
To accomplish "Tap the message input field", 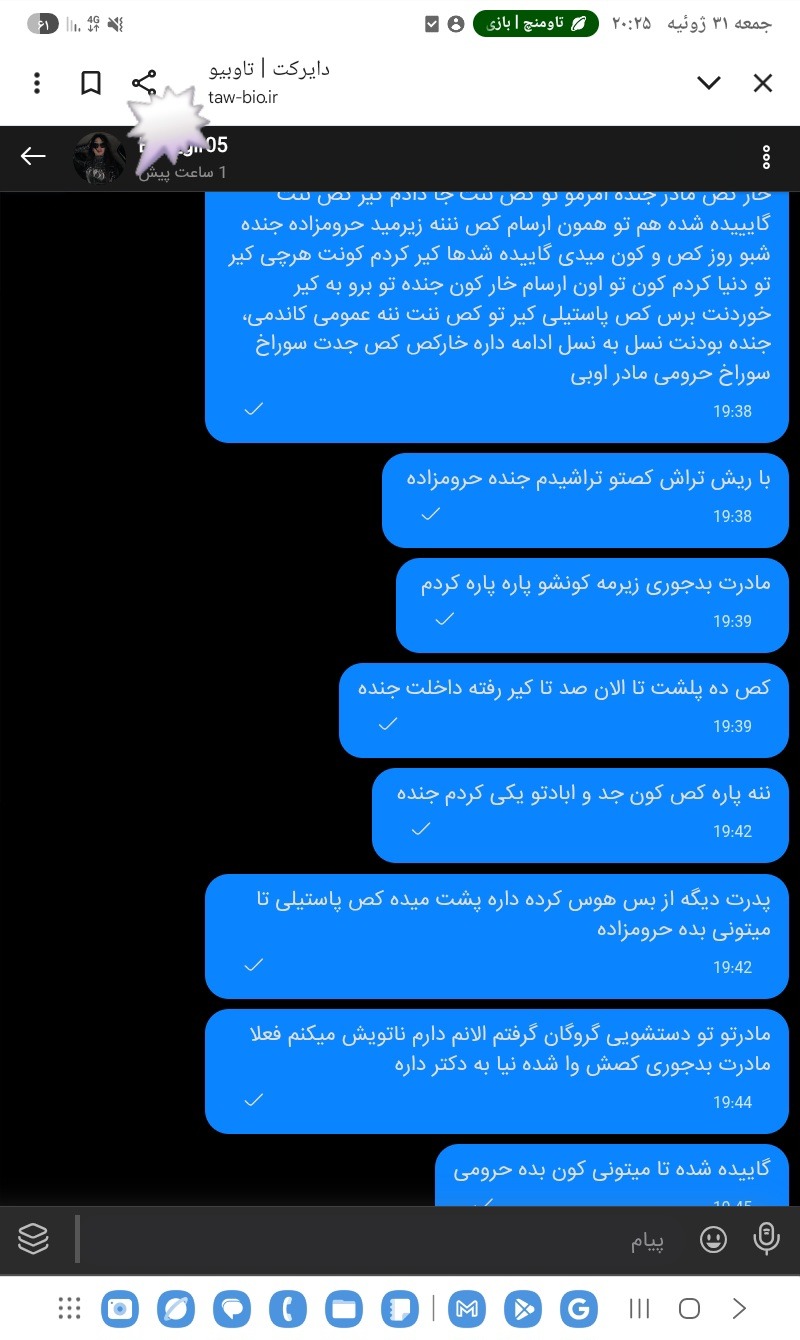I will point(380,1241).
